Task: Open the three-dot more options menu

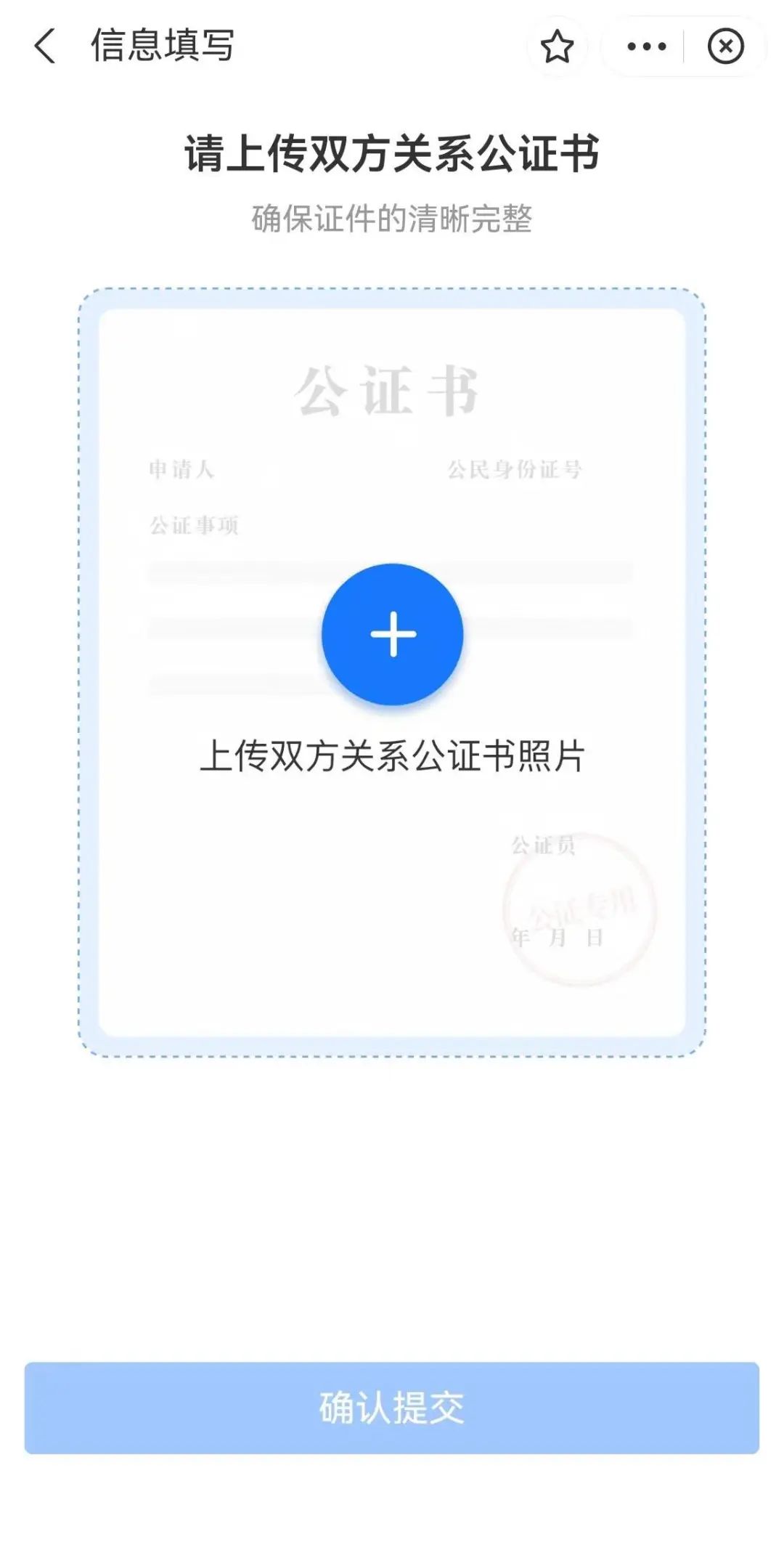Action: pyautogui.click(x=646, y=46)
